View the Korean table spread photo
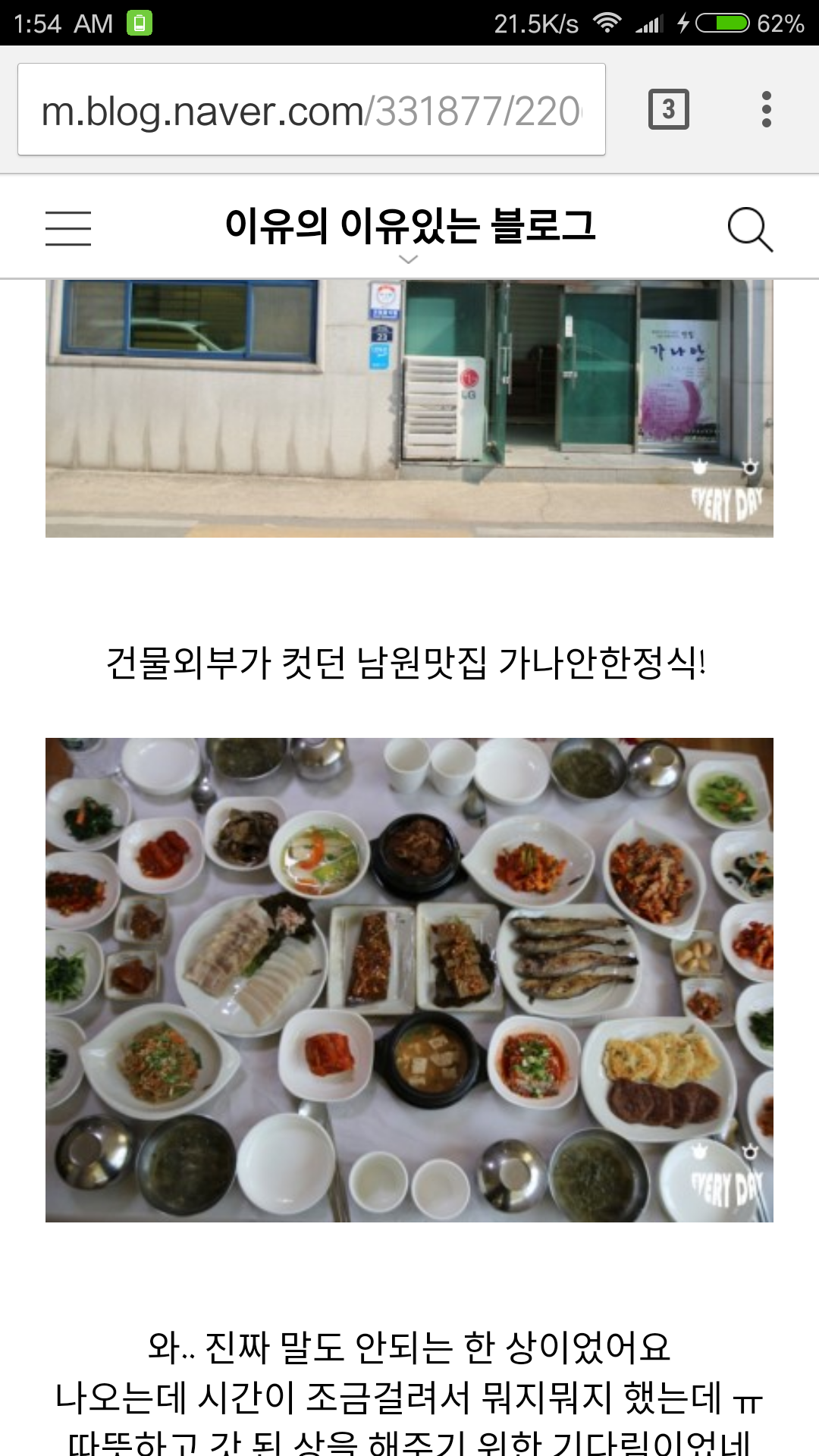 point(409,979)
